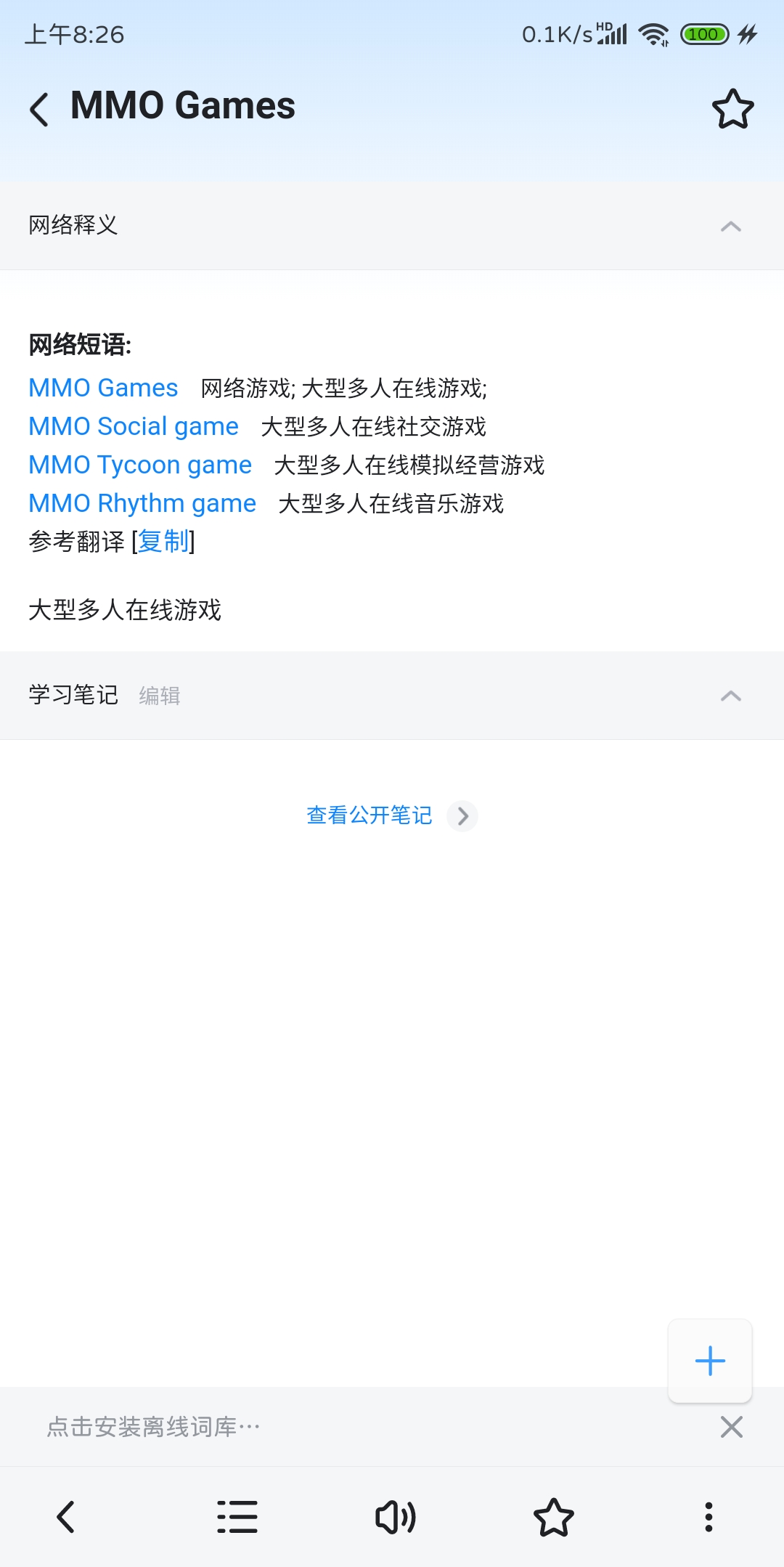Screen dimensions: 784x1567
Task: Open the MMO Tycoon game entry
Action: point(139,465)
